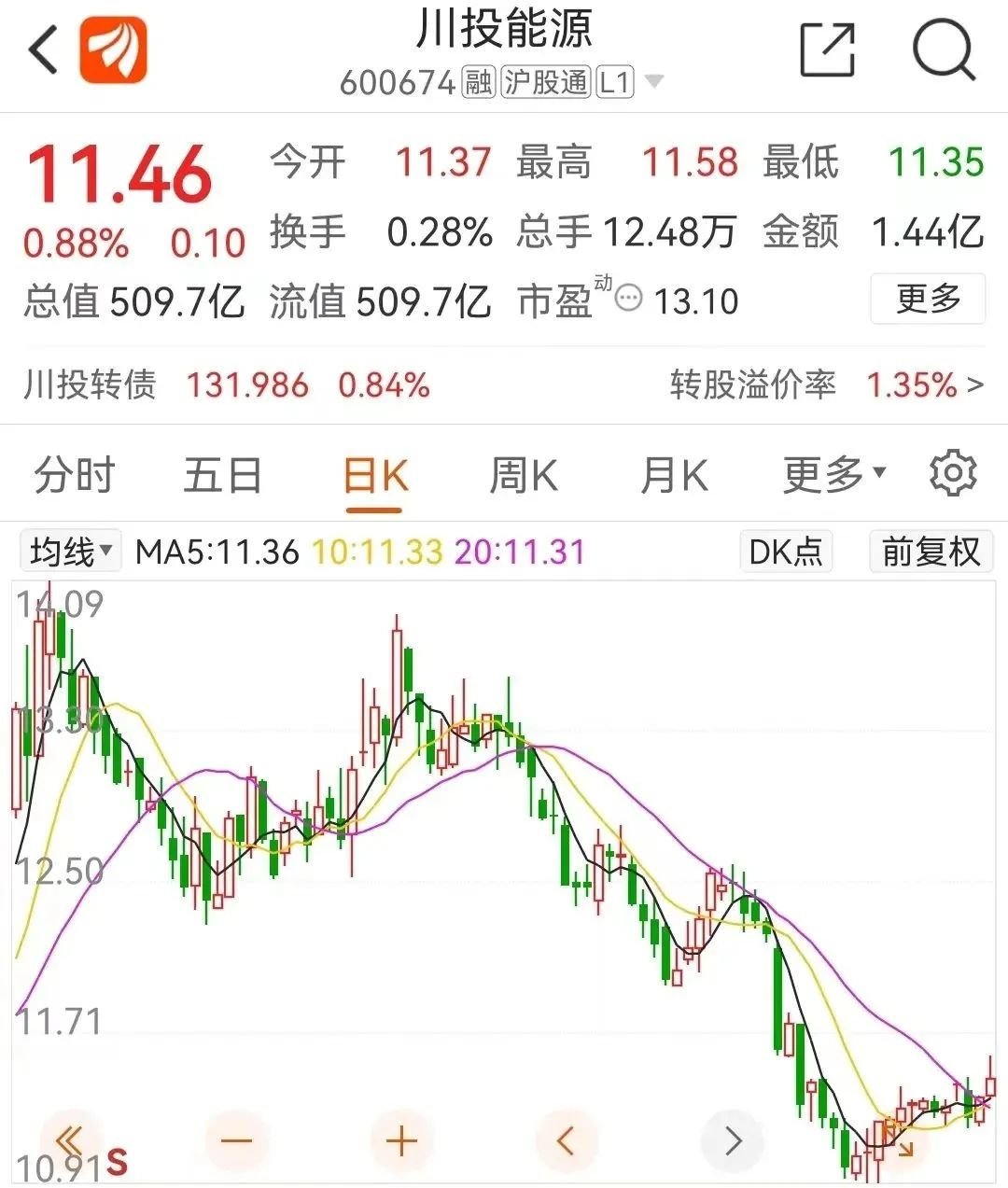Viewport: 1008px width, 1188px height.
Task: Open the search magnifier
Action: pos(943,49)
